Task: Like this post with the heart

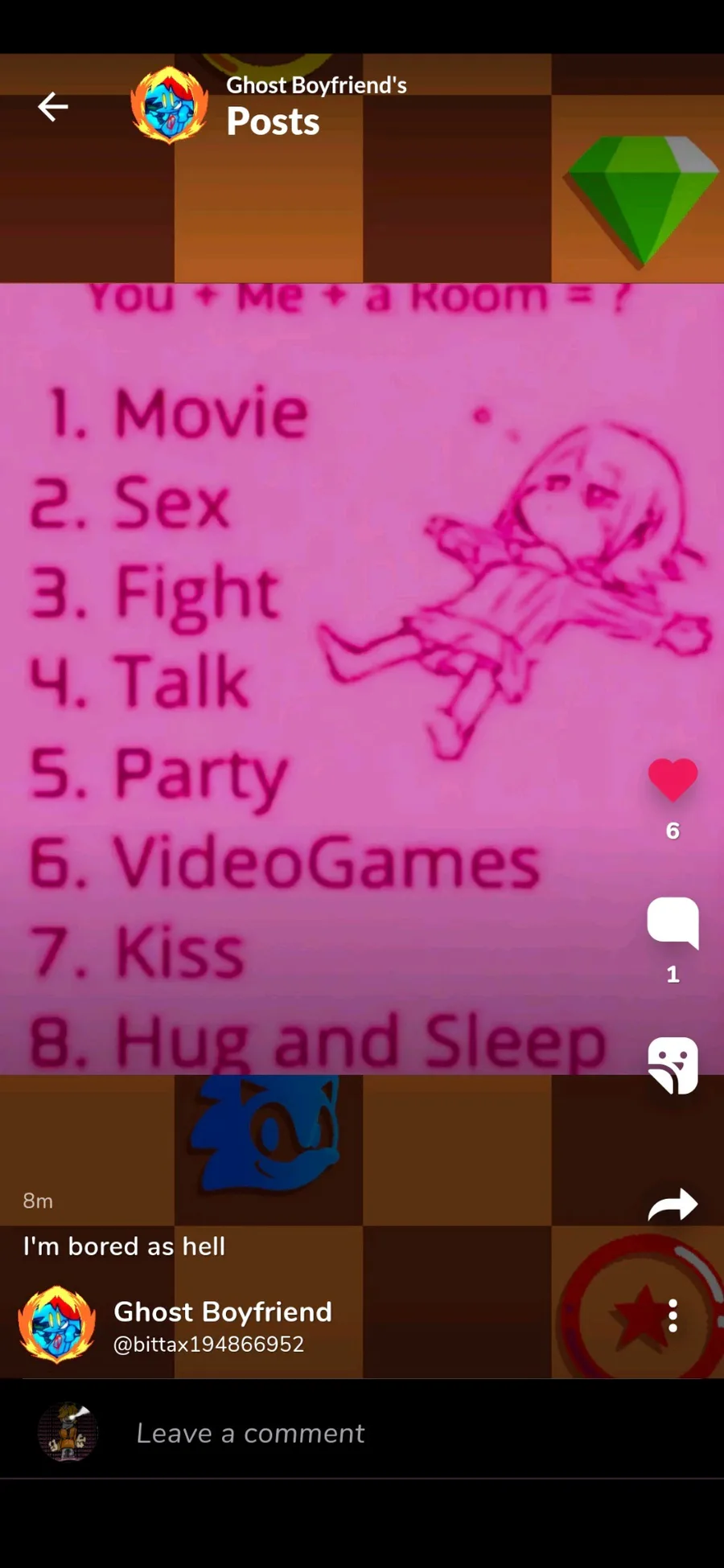Action: tap(673, 780)
